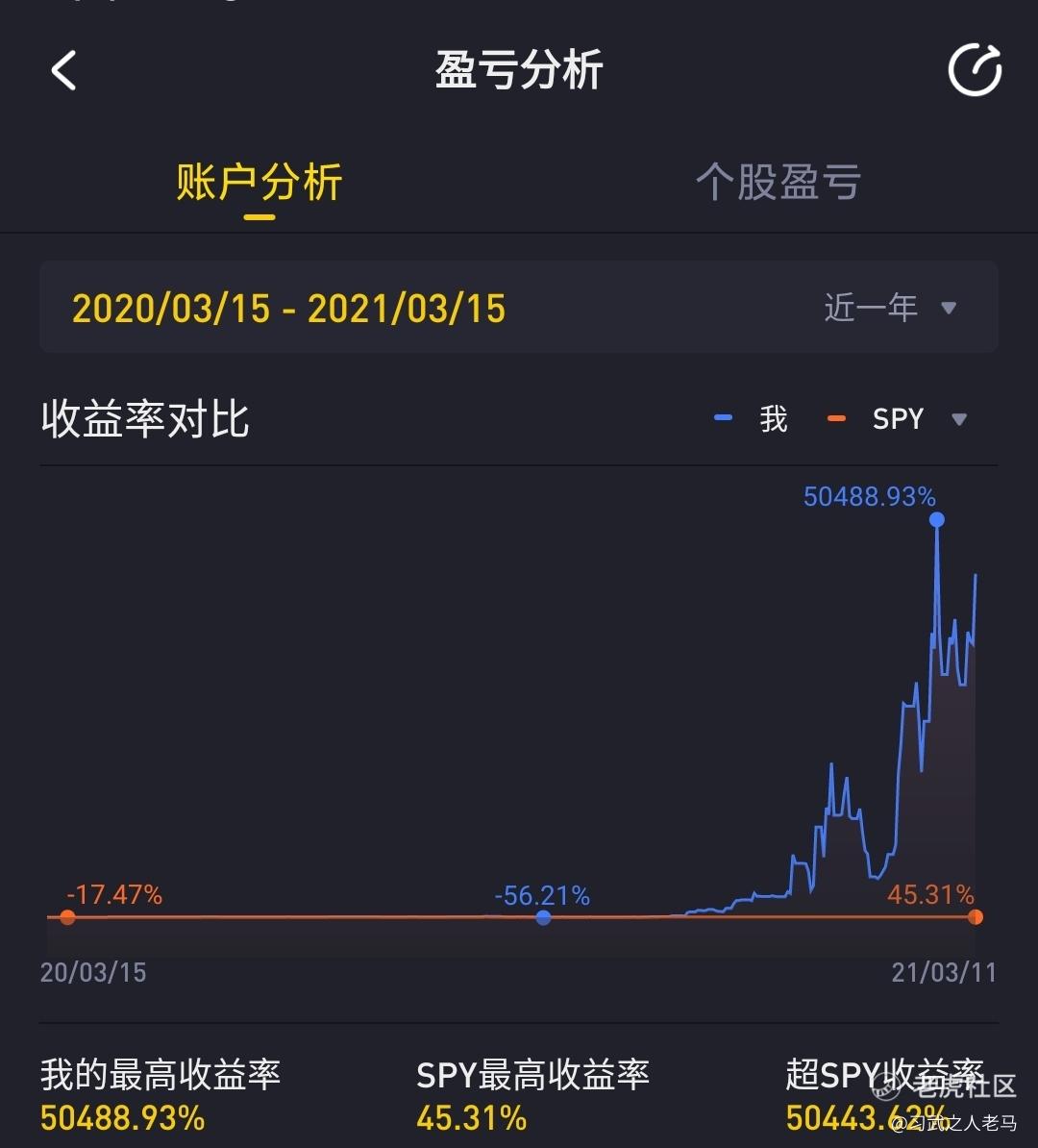Go back from 盈亏分析 screen
This screenshot has width=1038, height=1148.
click(63, 71)
